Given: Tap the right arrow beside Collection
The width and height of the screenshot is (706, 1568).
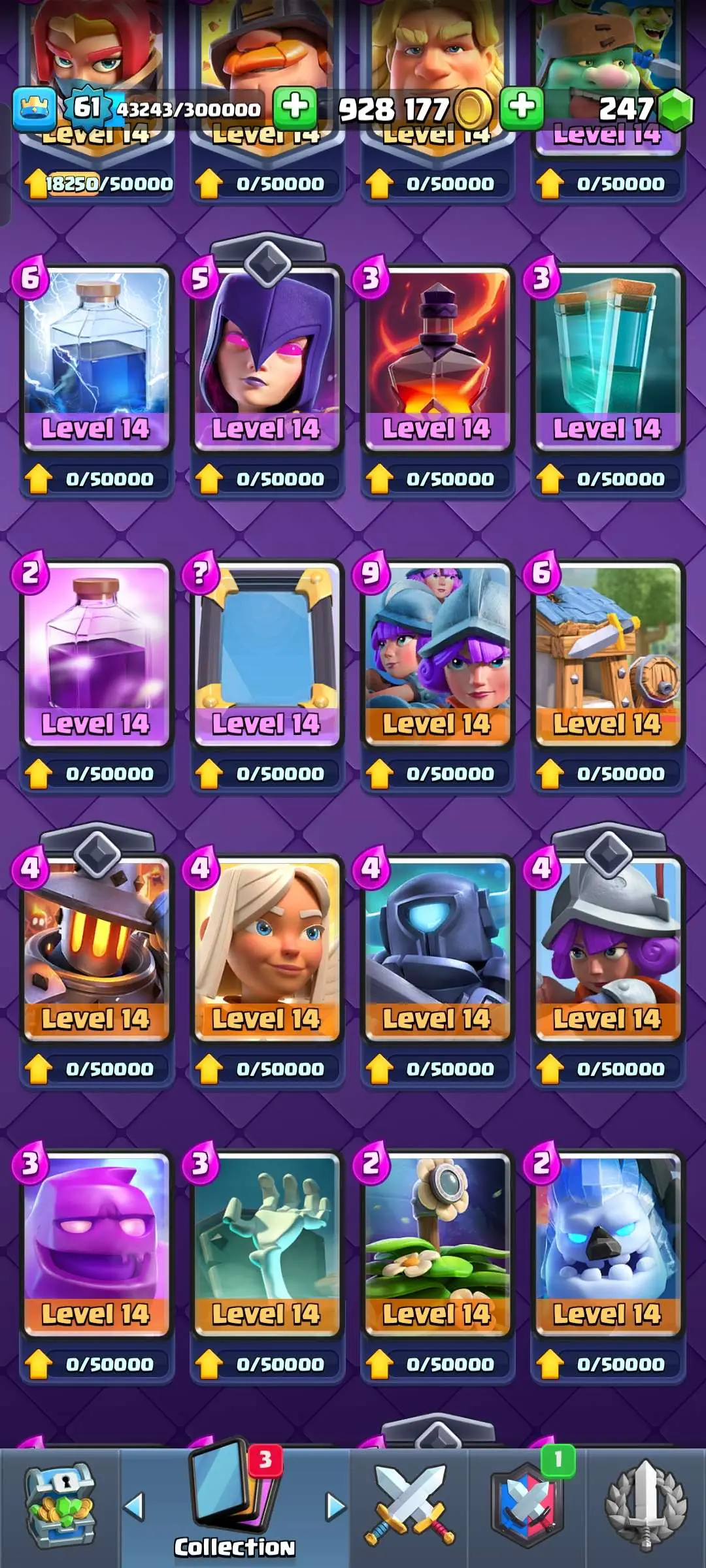Looking at the screenshot, I should point(335,1506).
